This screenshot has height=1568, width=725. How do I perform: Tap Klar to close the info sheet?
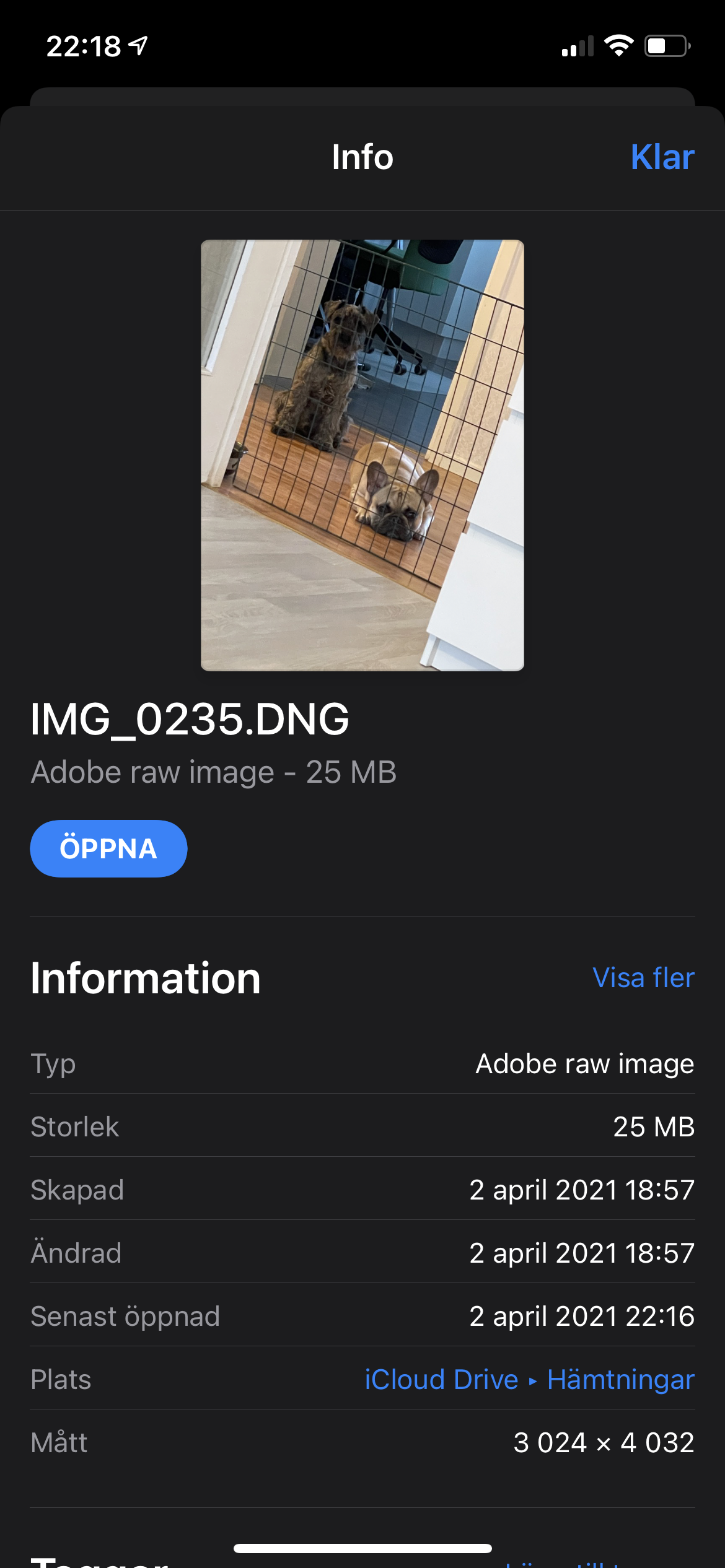point(662,157)
